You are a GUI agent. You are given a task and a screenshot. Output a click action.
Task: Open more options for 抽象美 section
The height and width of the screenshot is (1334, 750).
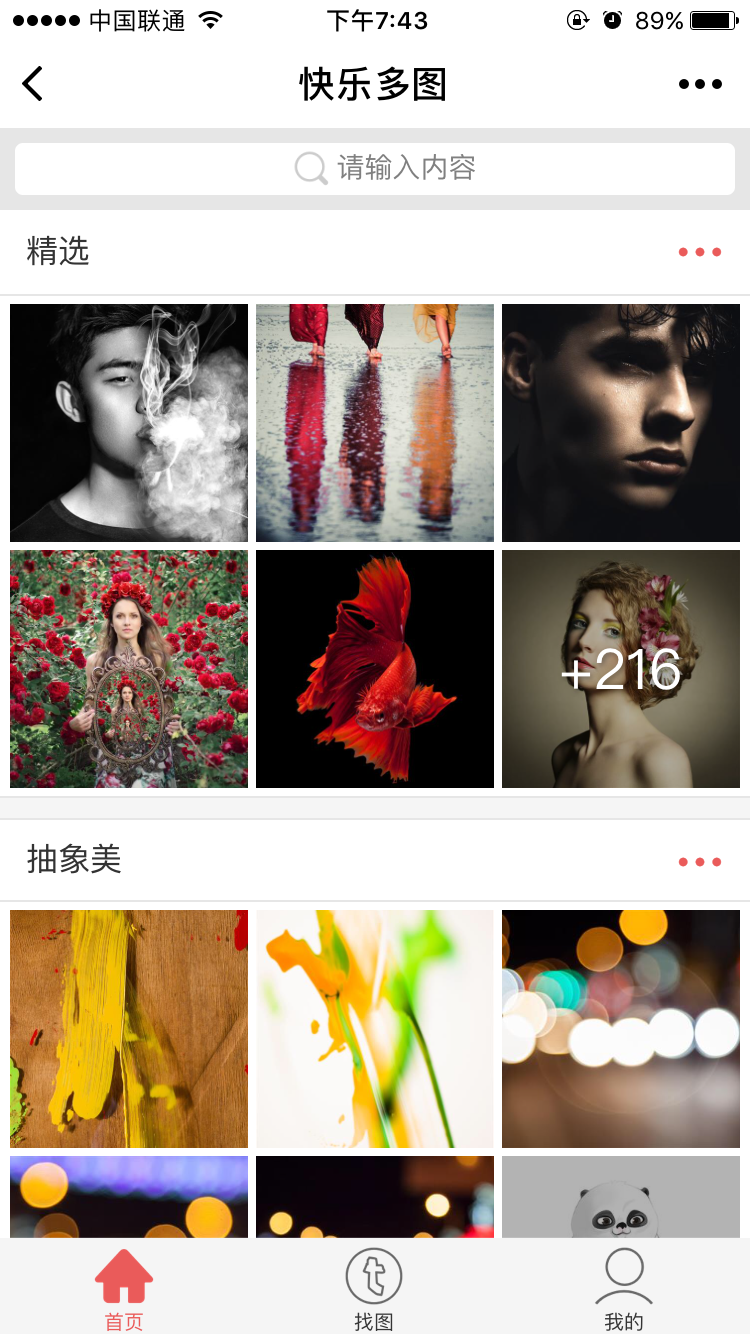(699, 861)
